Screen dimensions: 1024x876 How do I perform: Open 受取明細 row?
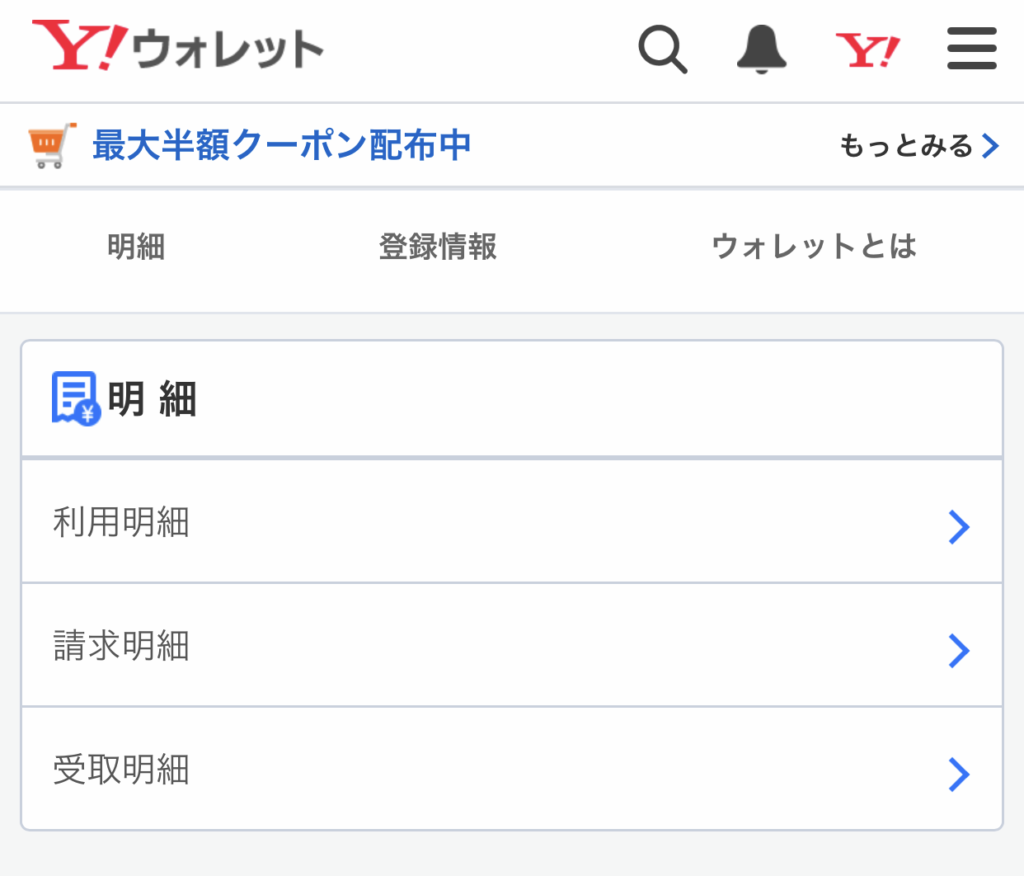click(511, 770)
